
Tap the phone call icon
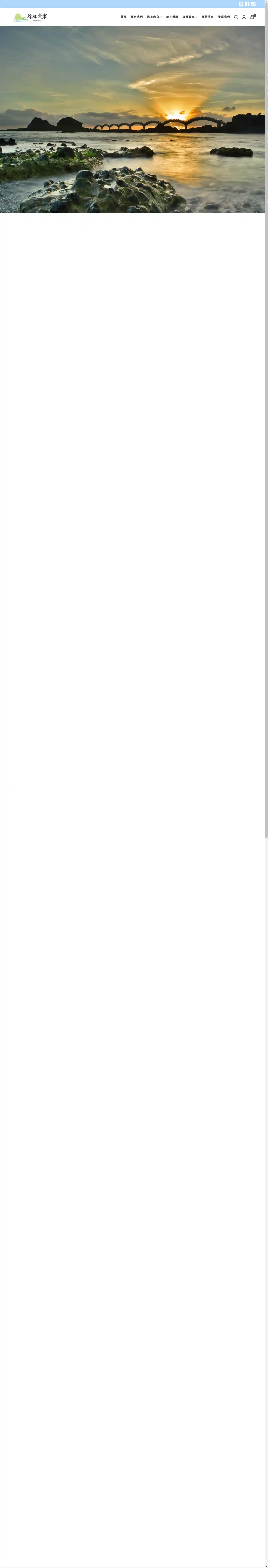click(254, 4)
